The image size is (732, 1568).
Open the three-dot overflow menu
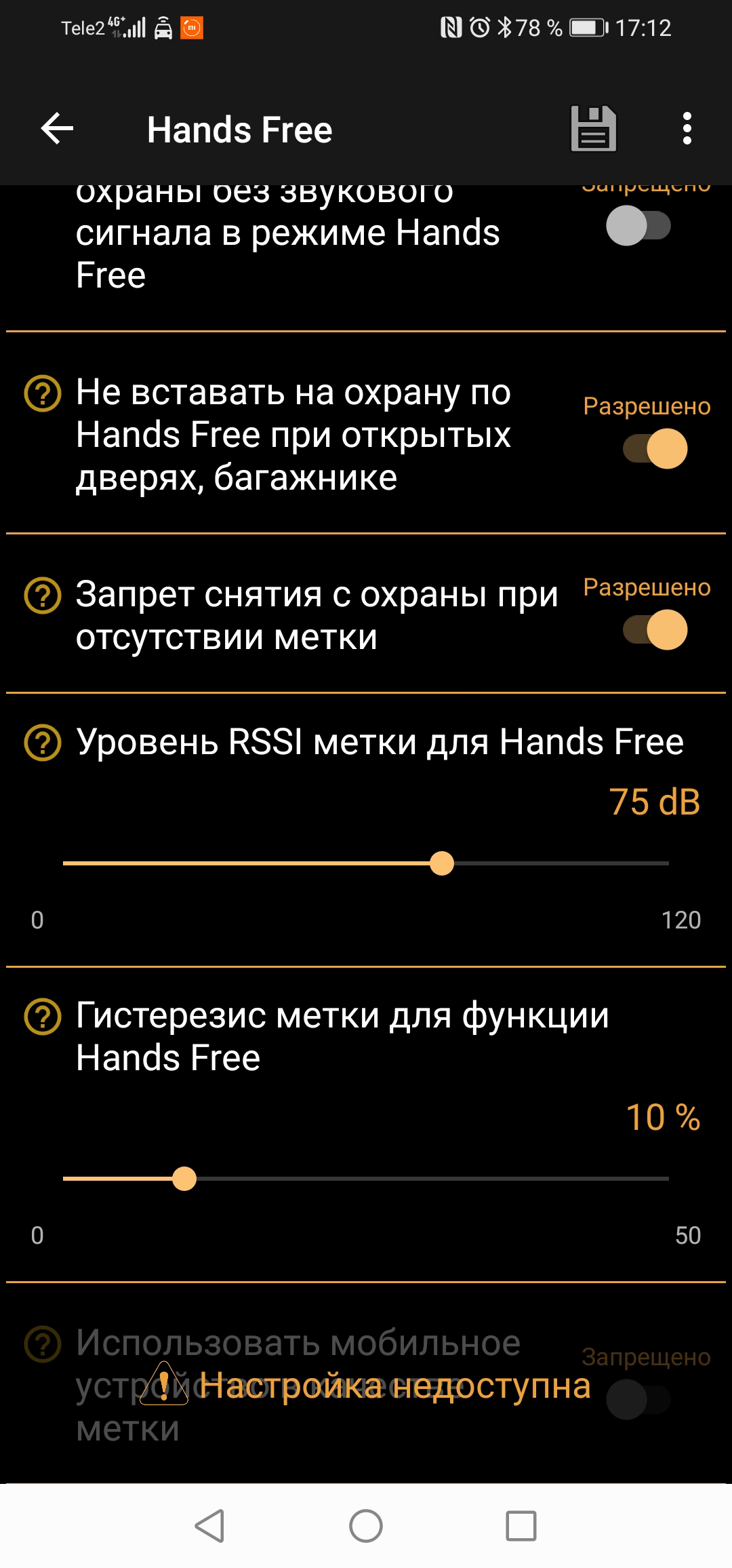point(687,129)
